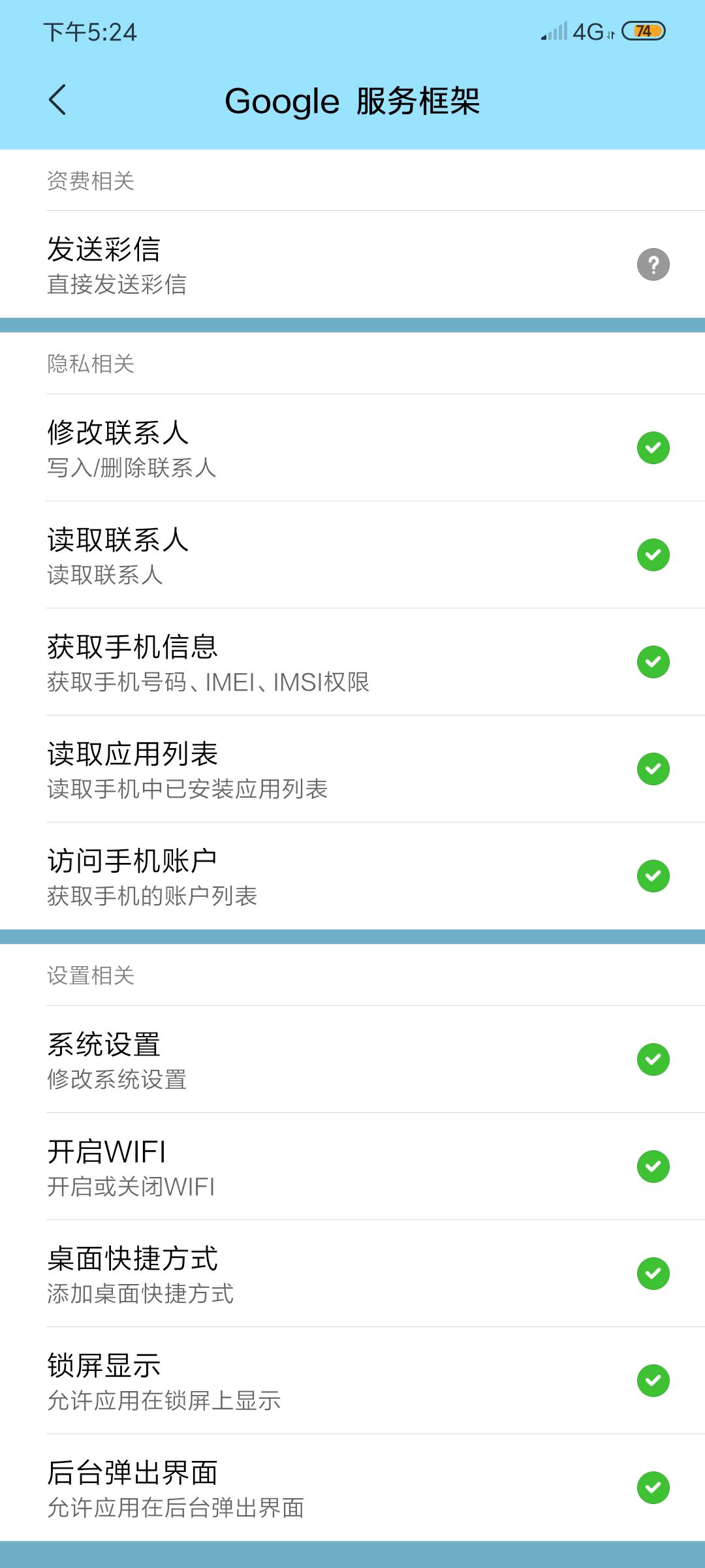This screenshot has height=1568, width=705.
Task: Toggle the 开启WIFI permission
Action: (x=653, y=1167)
